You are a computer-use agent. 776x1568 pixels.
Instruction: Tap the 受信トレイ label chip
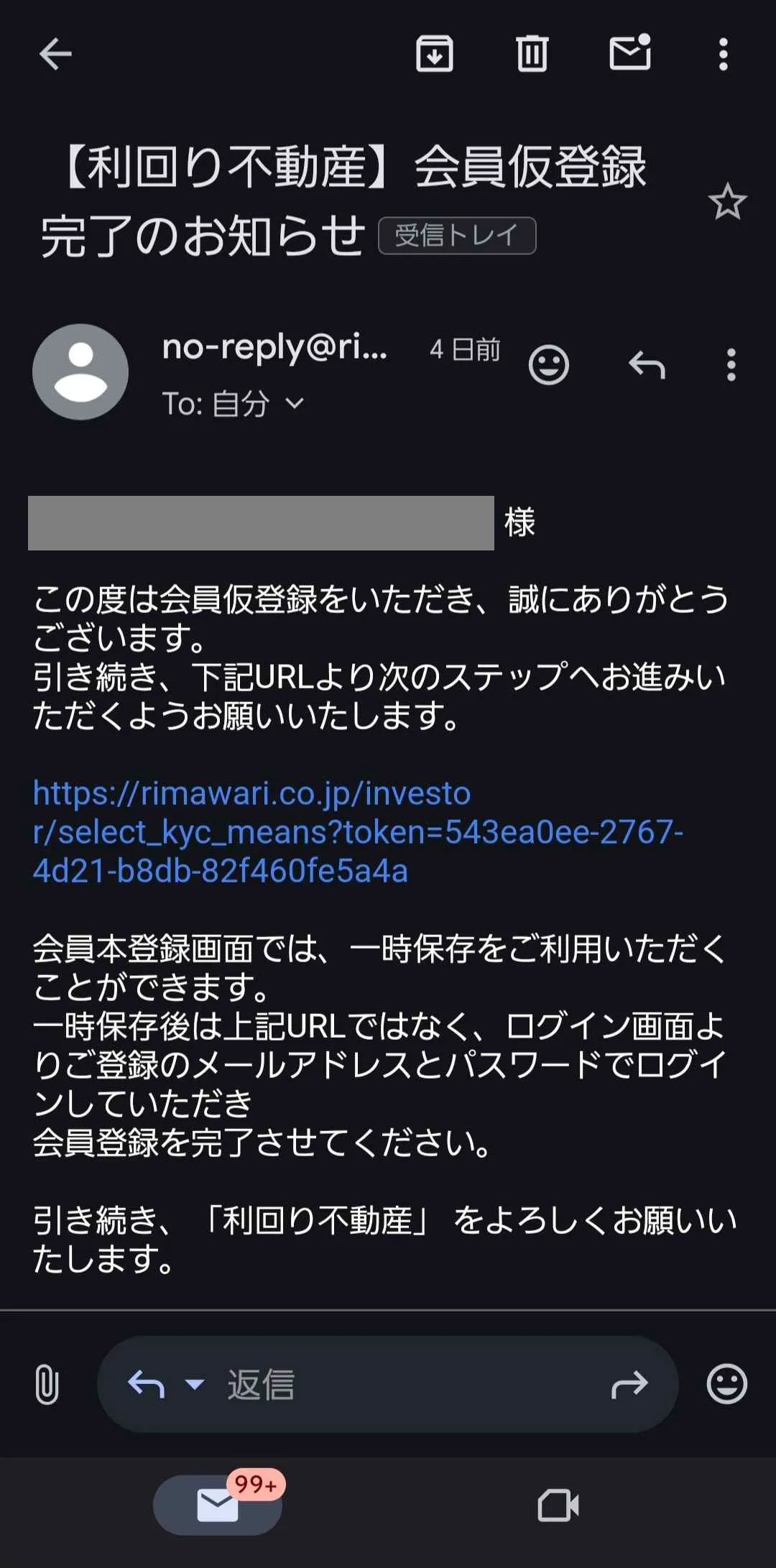[457, 236]
